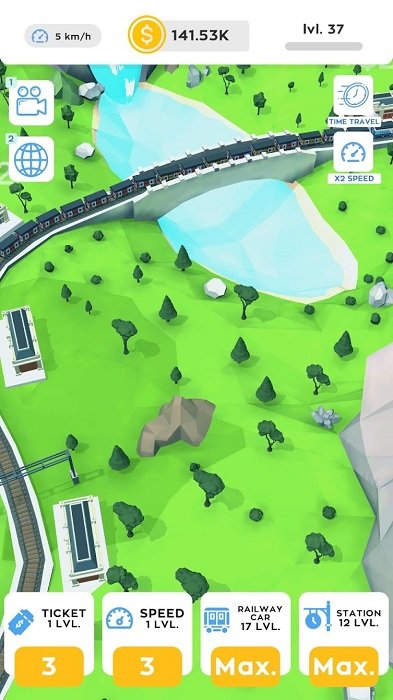Open the camera view button

[31, 102]
